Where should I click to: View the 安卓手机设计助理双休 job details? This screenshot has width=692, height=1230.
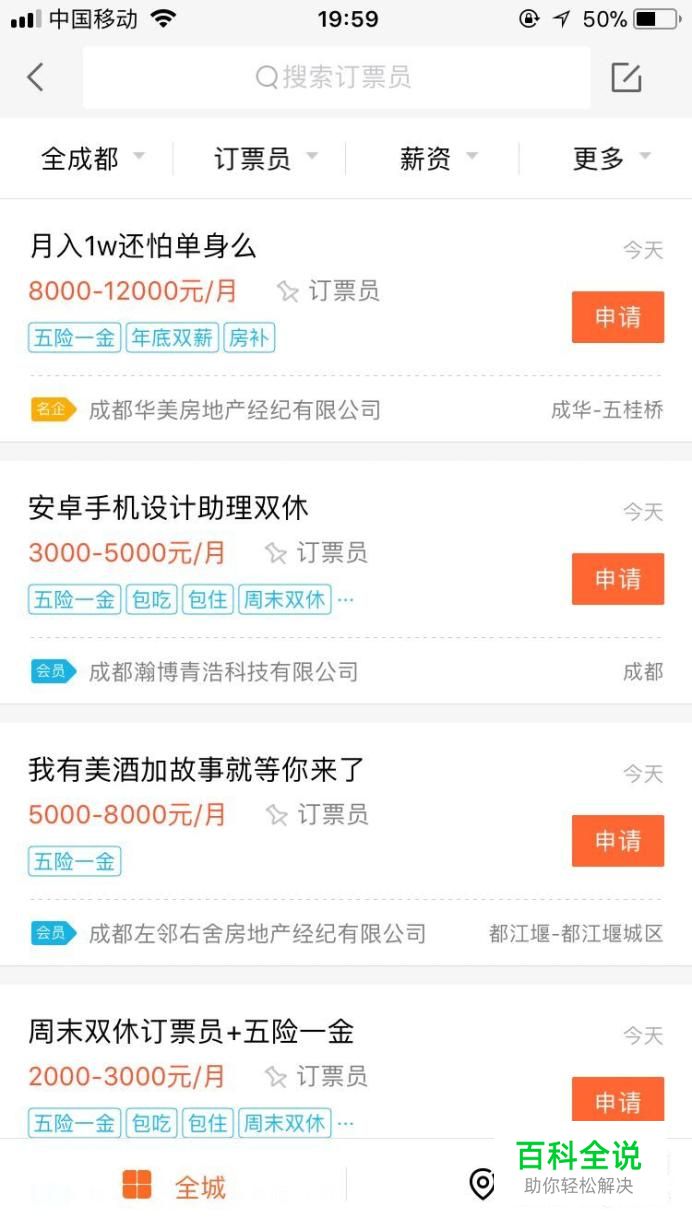(168, 508)
